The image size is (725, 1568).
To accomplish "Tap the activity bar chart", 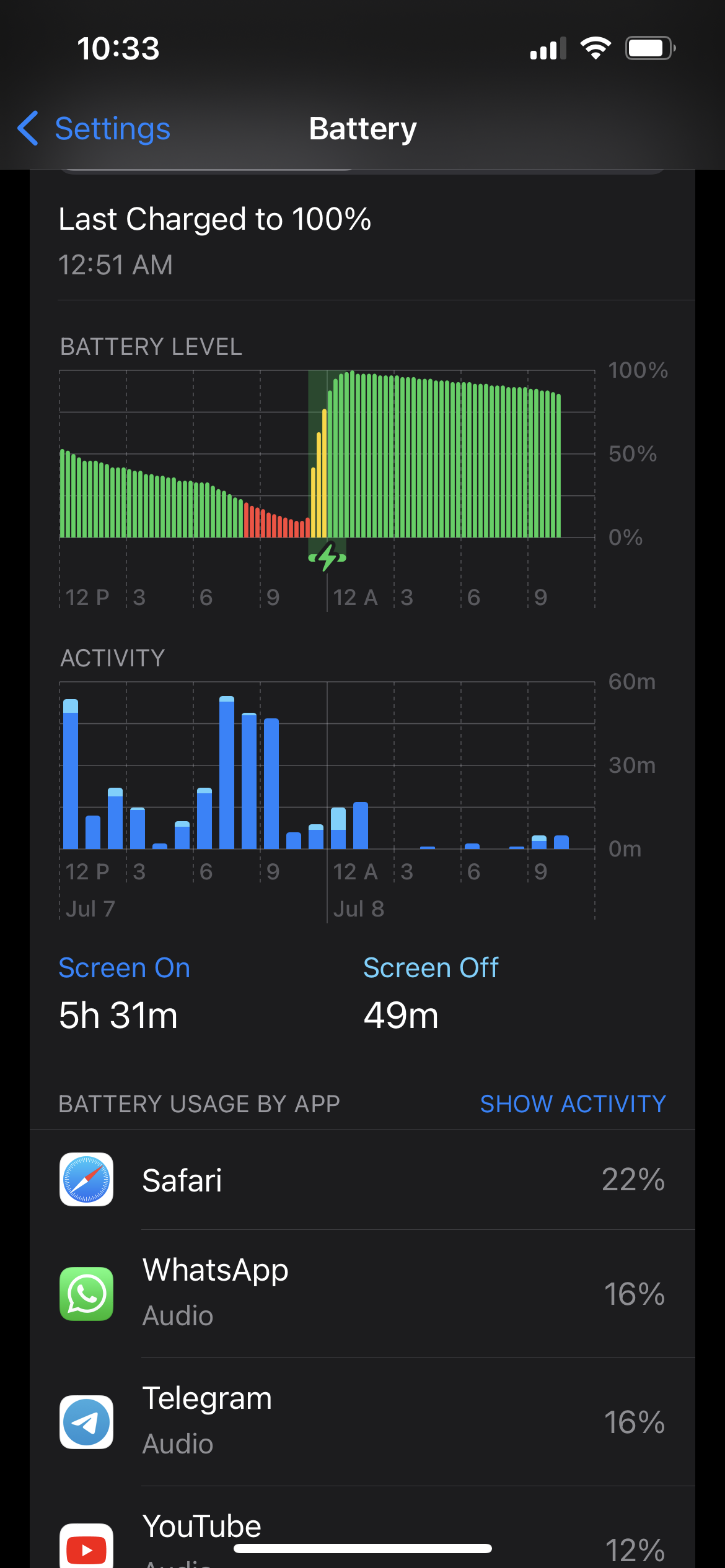I will point(327,766).
